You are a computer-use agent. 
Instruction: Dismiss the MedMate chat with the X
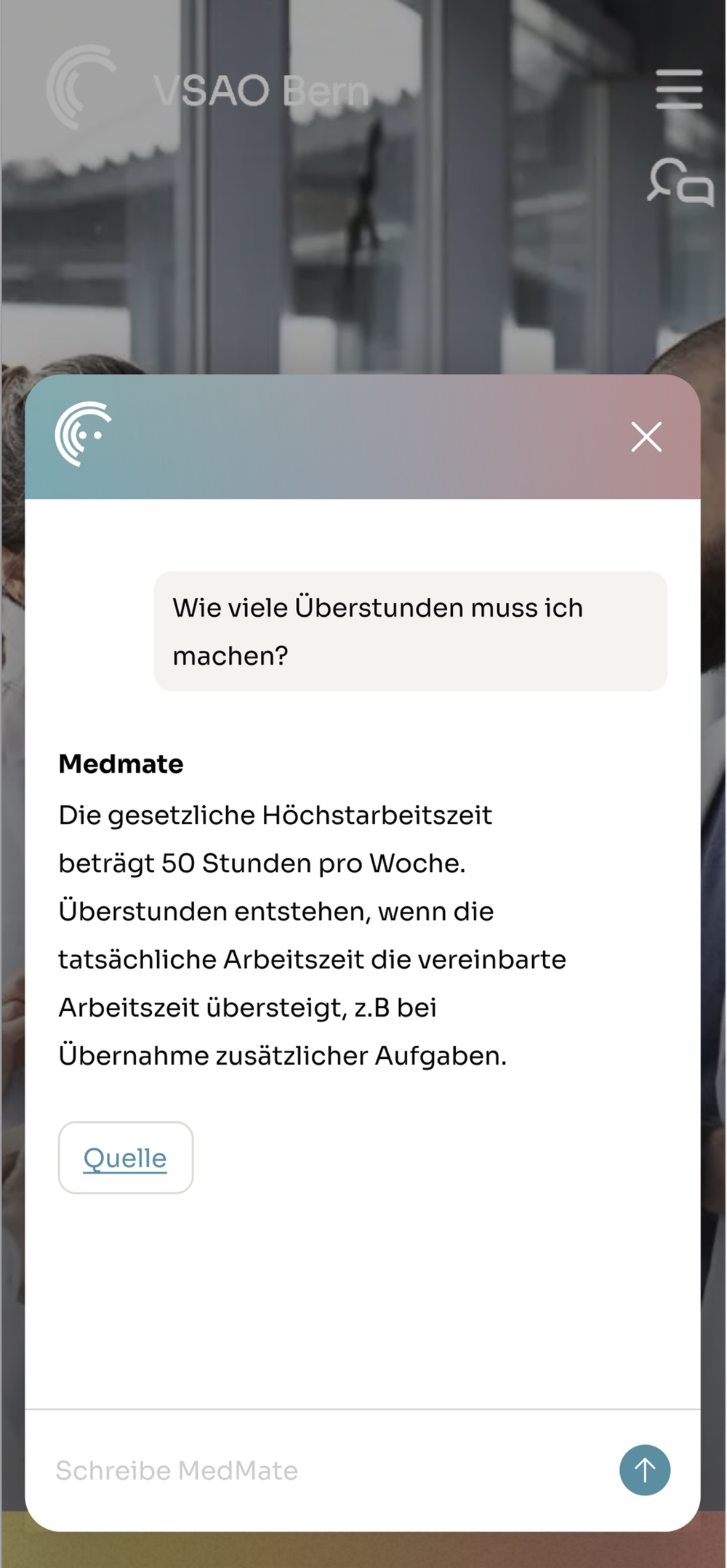pos(646,436)
